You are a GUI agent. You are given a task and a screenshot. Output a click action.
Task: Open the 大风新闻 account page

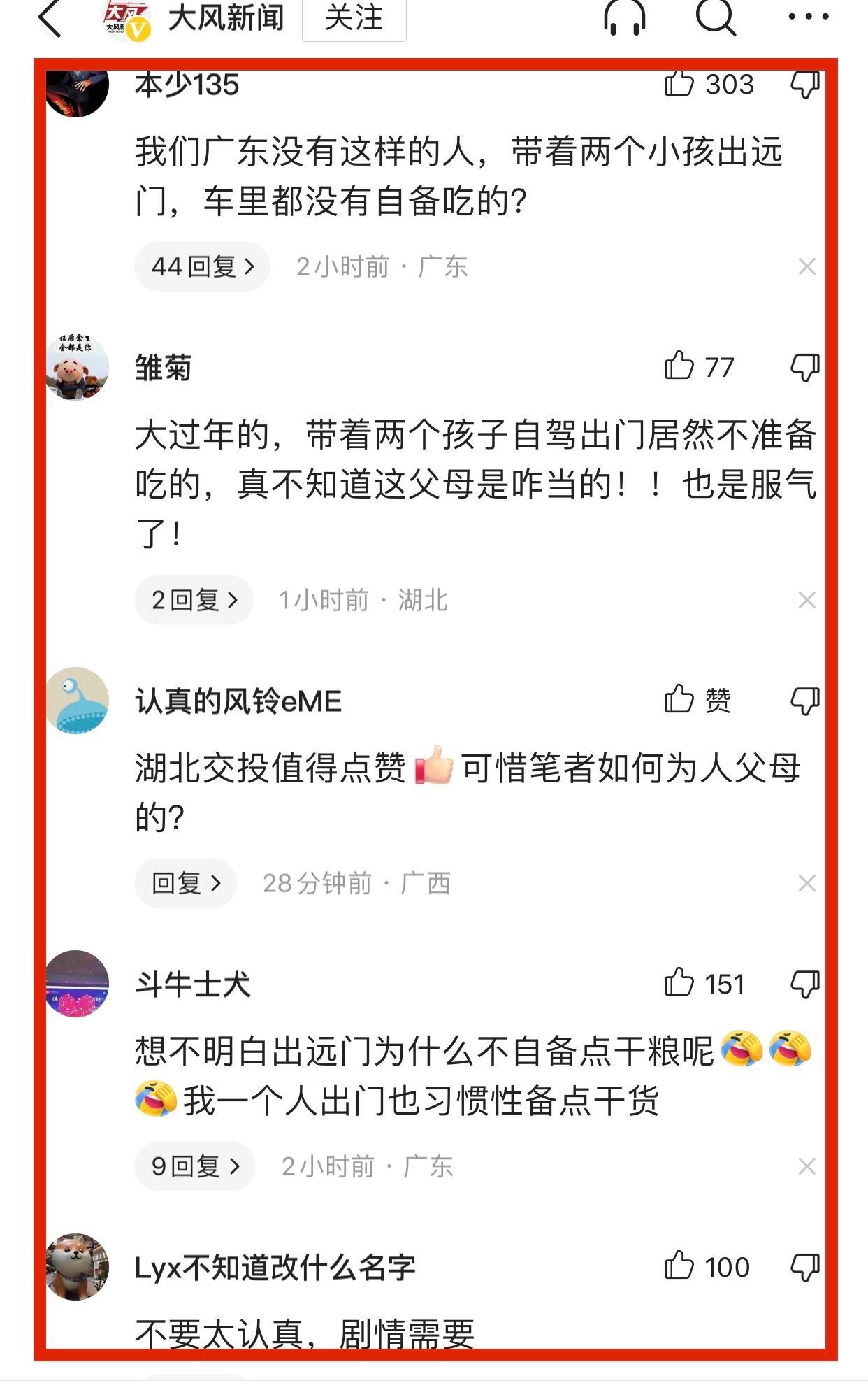(226, 18)
